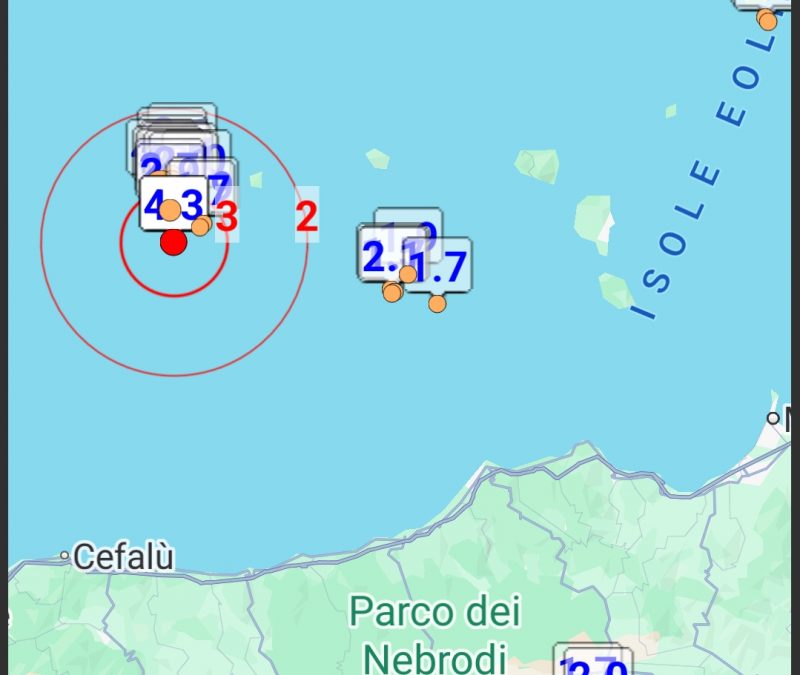This screenshot has width=800, height=675.
Task: Select the 1.7 magnitude earthquake marker
Action: [439, 267]
